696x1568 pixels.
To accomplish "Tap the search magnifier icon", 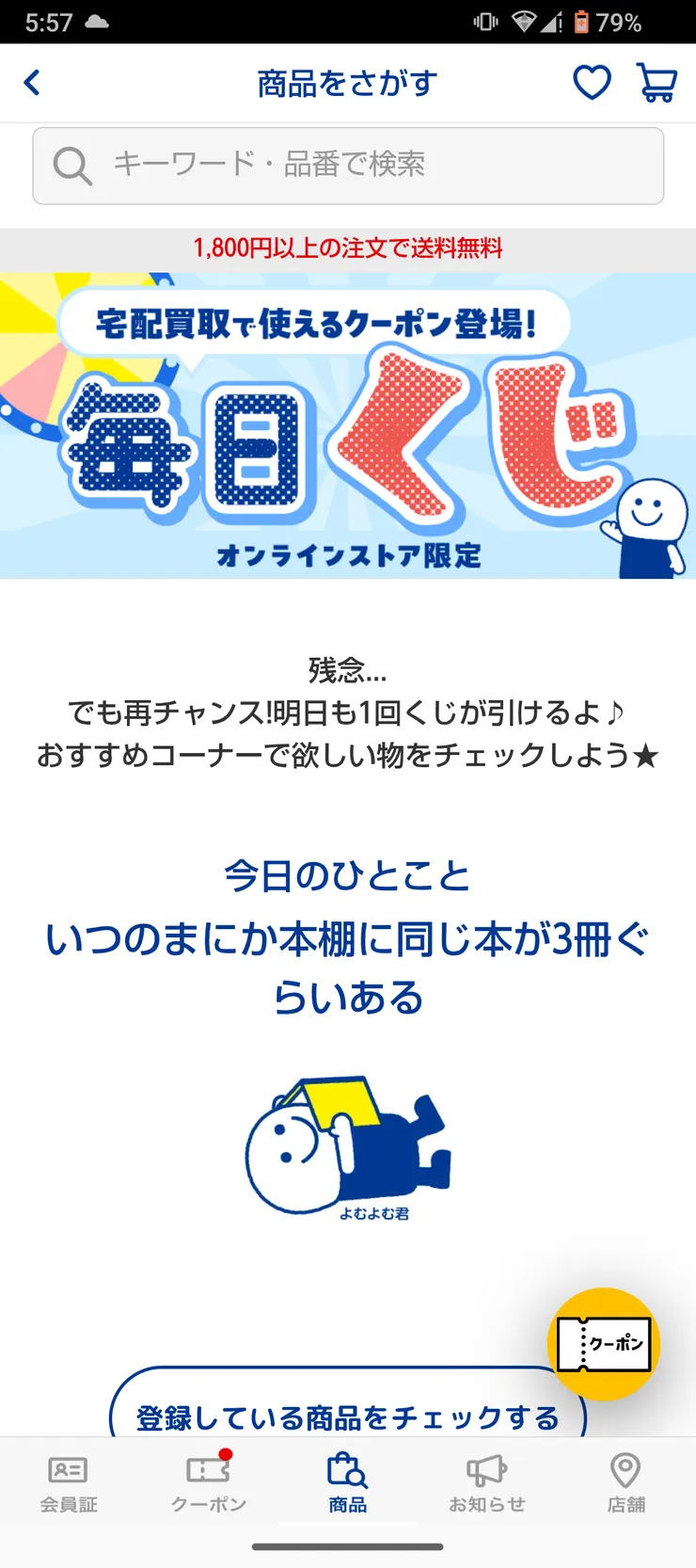I will point(71,167).
